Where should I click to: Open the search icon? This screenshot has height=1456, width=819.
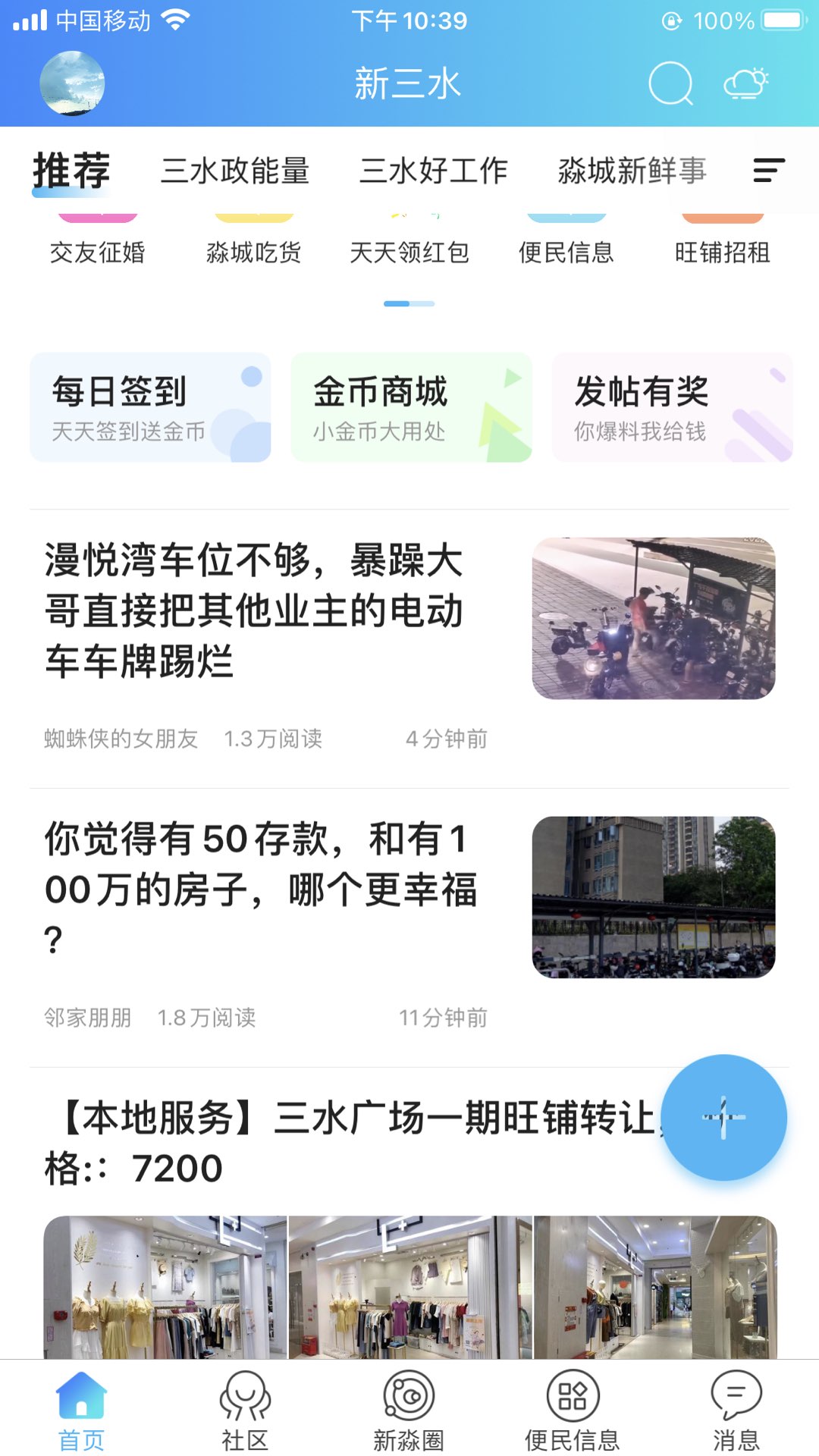point(670,83)
